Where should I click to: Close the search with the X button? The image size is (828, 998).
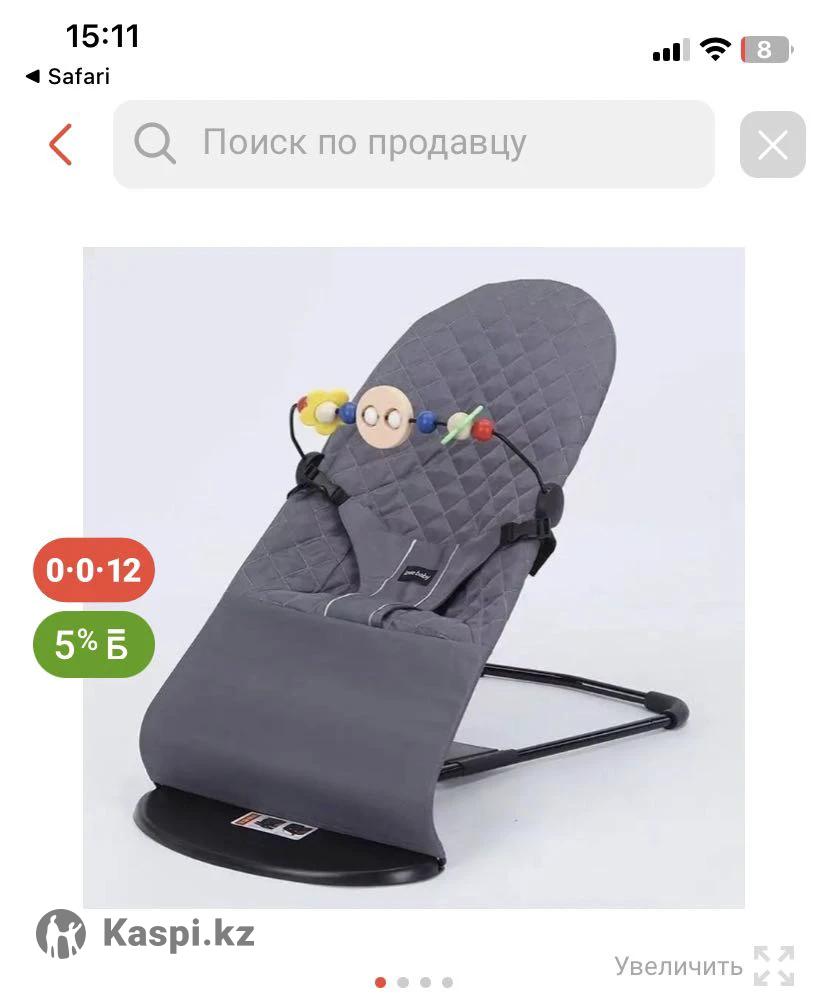tap(772, 145)
